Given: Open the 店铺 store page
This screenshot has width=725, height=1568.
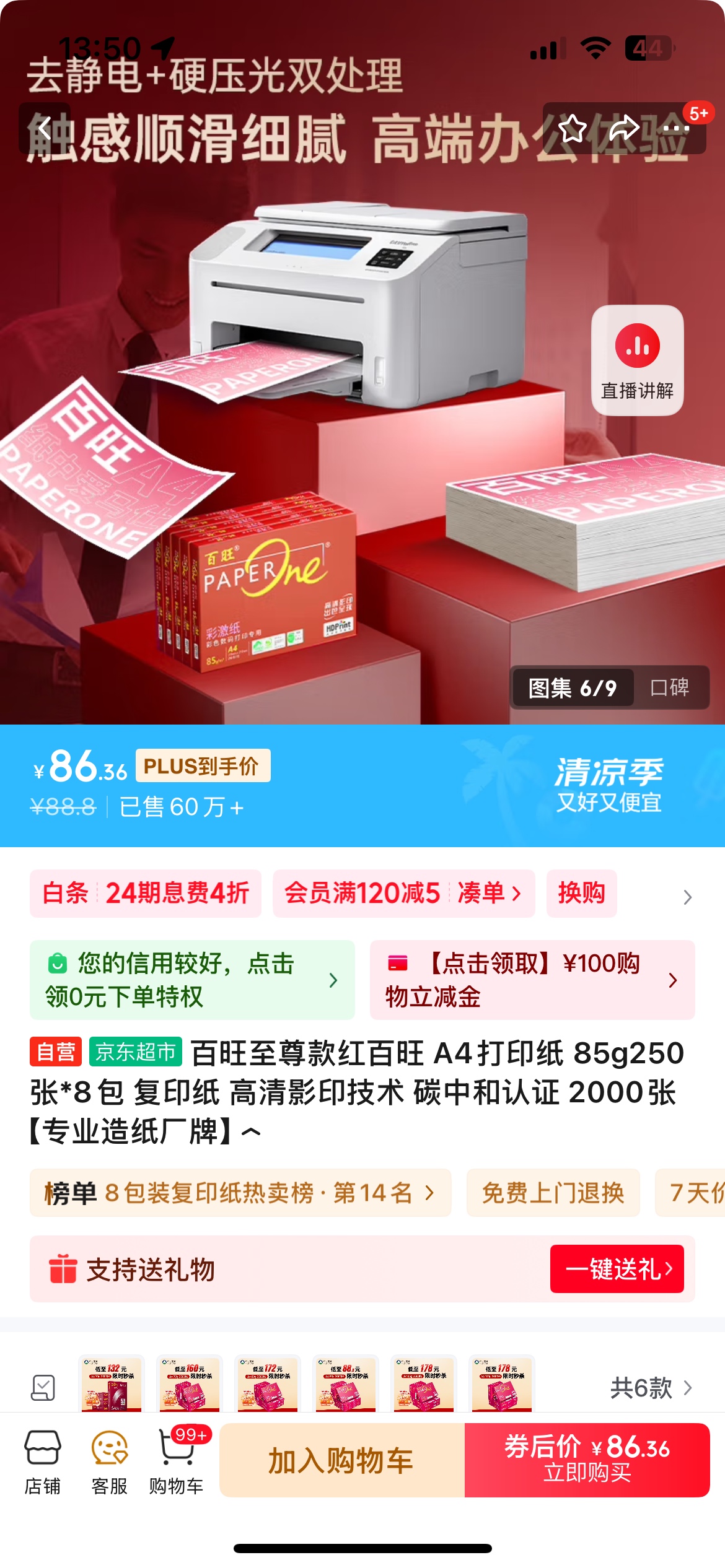Looking at the screenshot, I should 43,1460.
